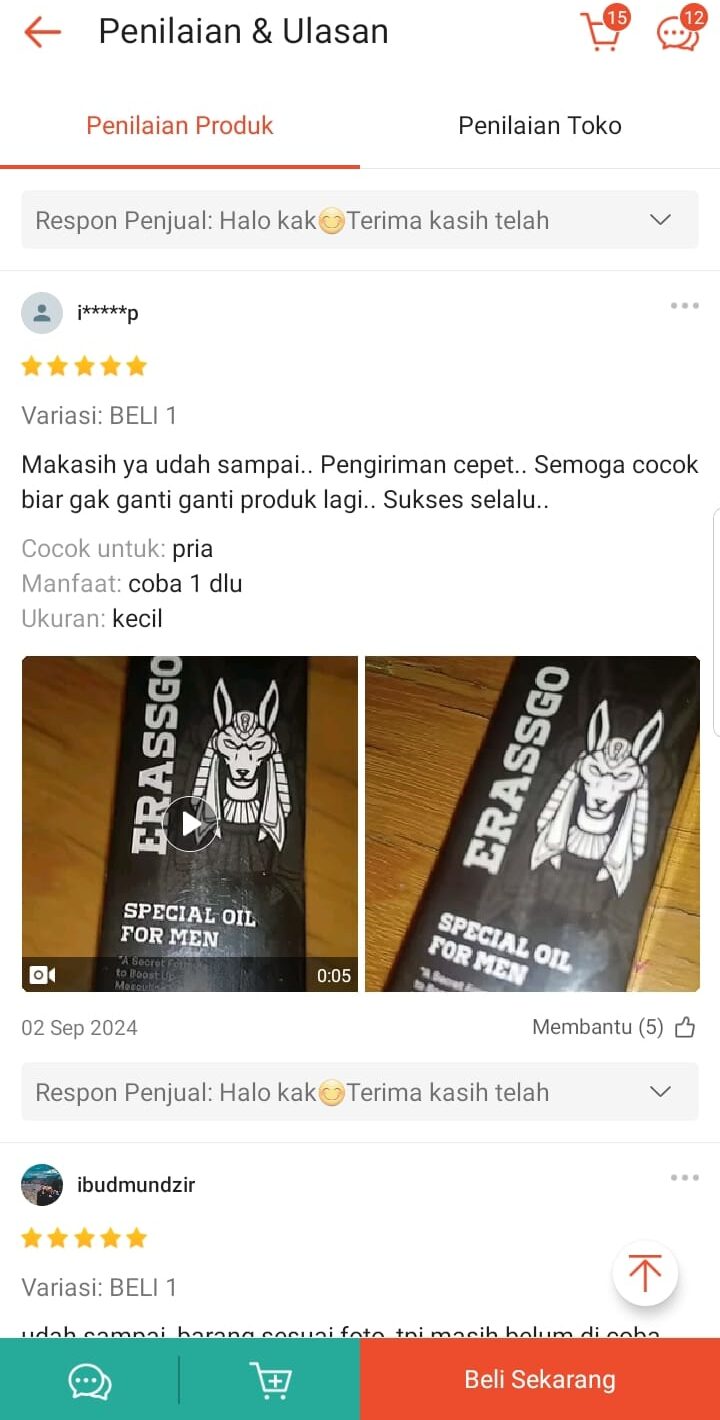
Task: Open ibudmundzir's profile avatar
Action: pyautogui.click(x=42, y=1185)
